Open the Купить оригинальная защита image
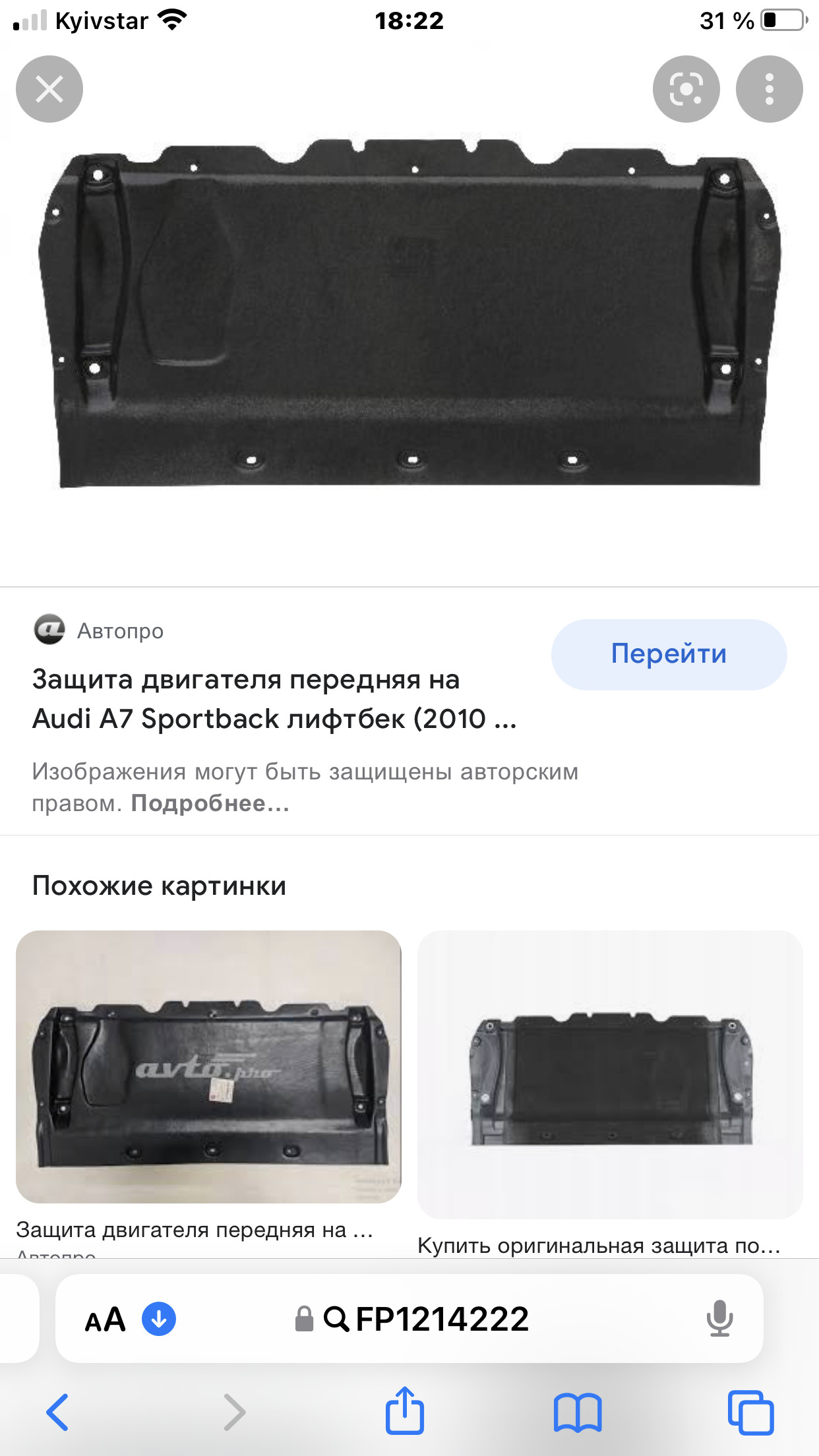The height and width of the screenshot is (1456, 819). [x=610, y=1074]
